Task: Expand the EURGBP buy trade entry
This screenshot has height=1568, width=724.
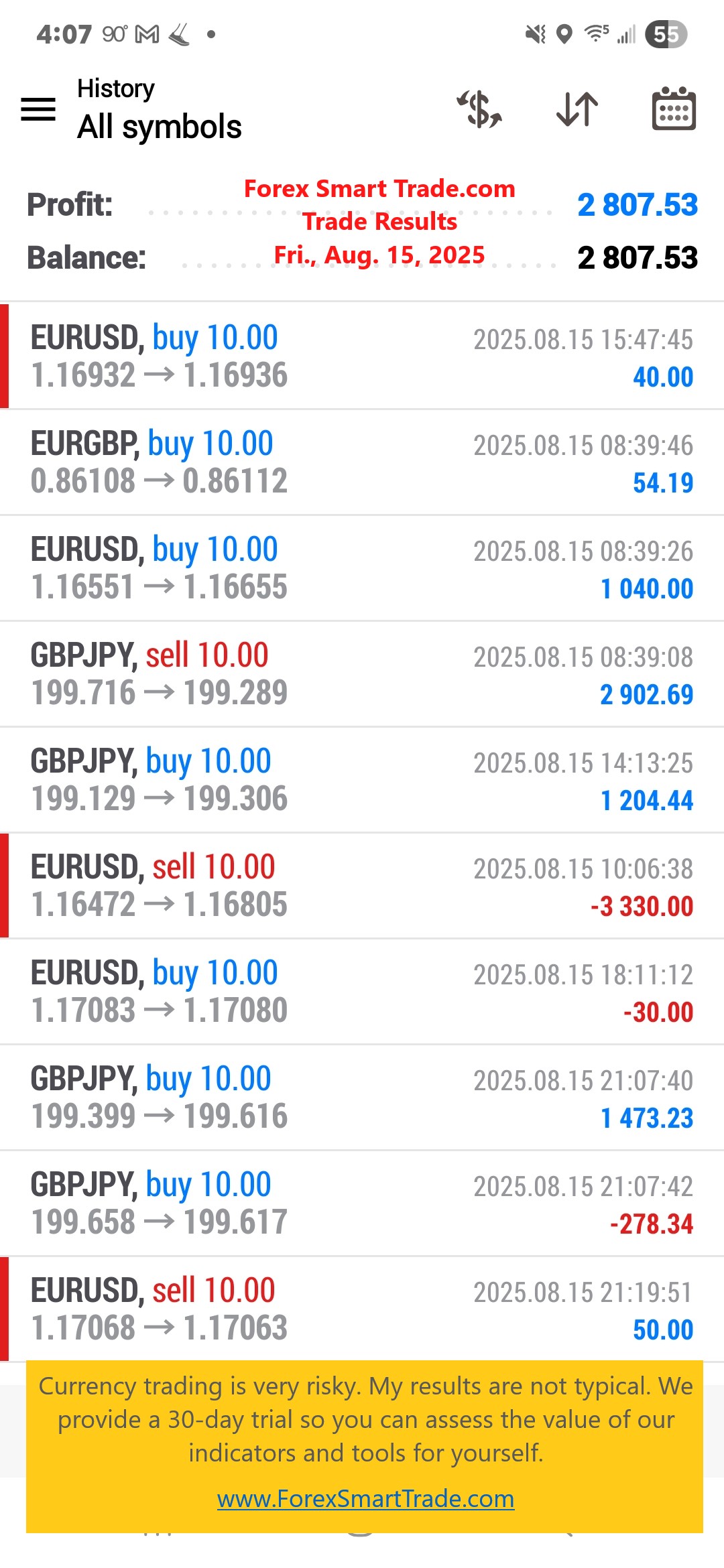Action: pos(362,461)
